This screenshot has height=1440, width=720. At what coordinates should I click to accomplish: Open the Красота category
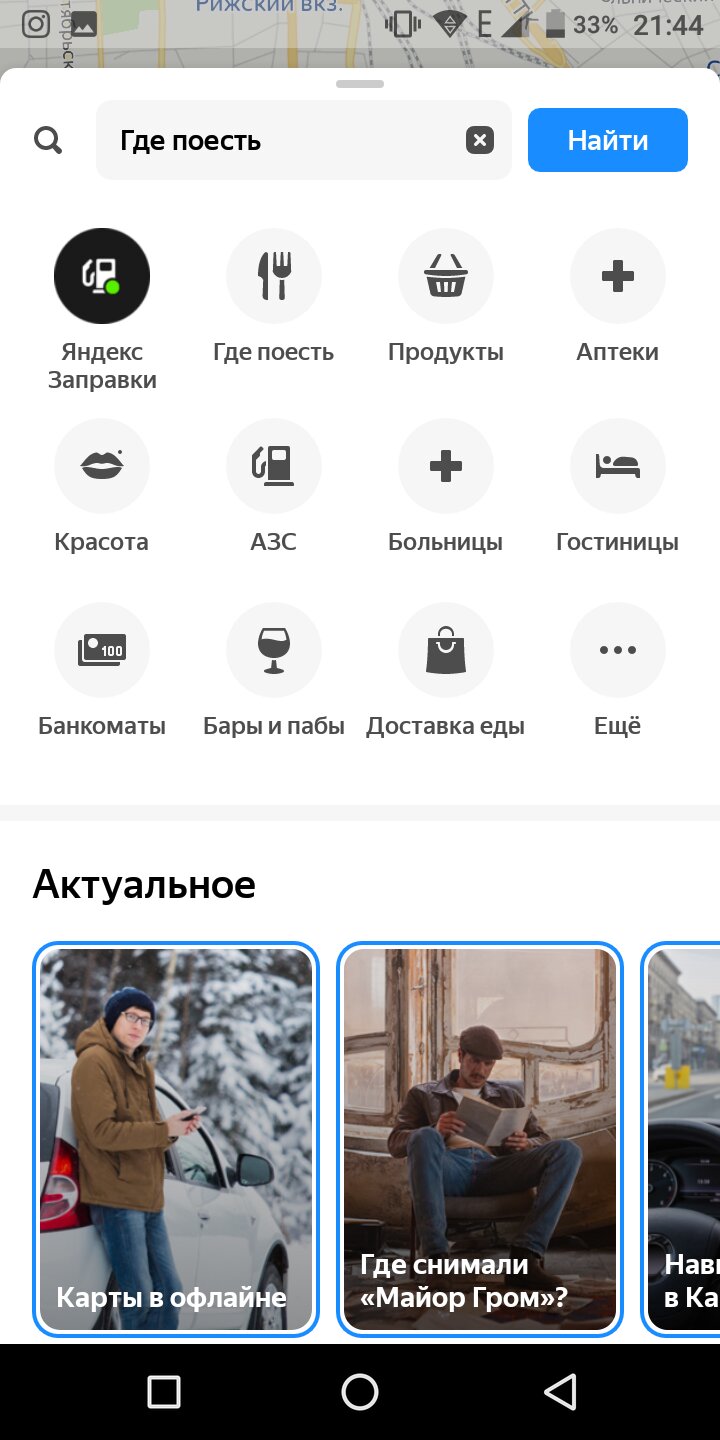point(102,466)
